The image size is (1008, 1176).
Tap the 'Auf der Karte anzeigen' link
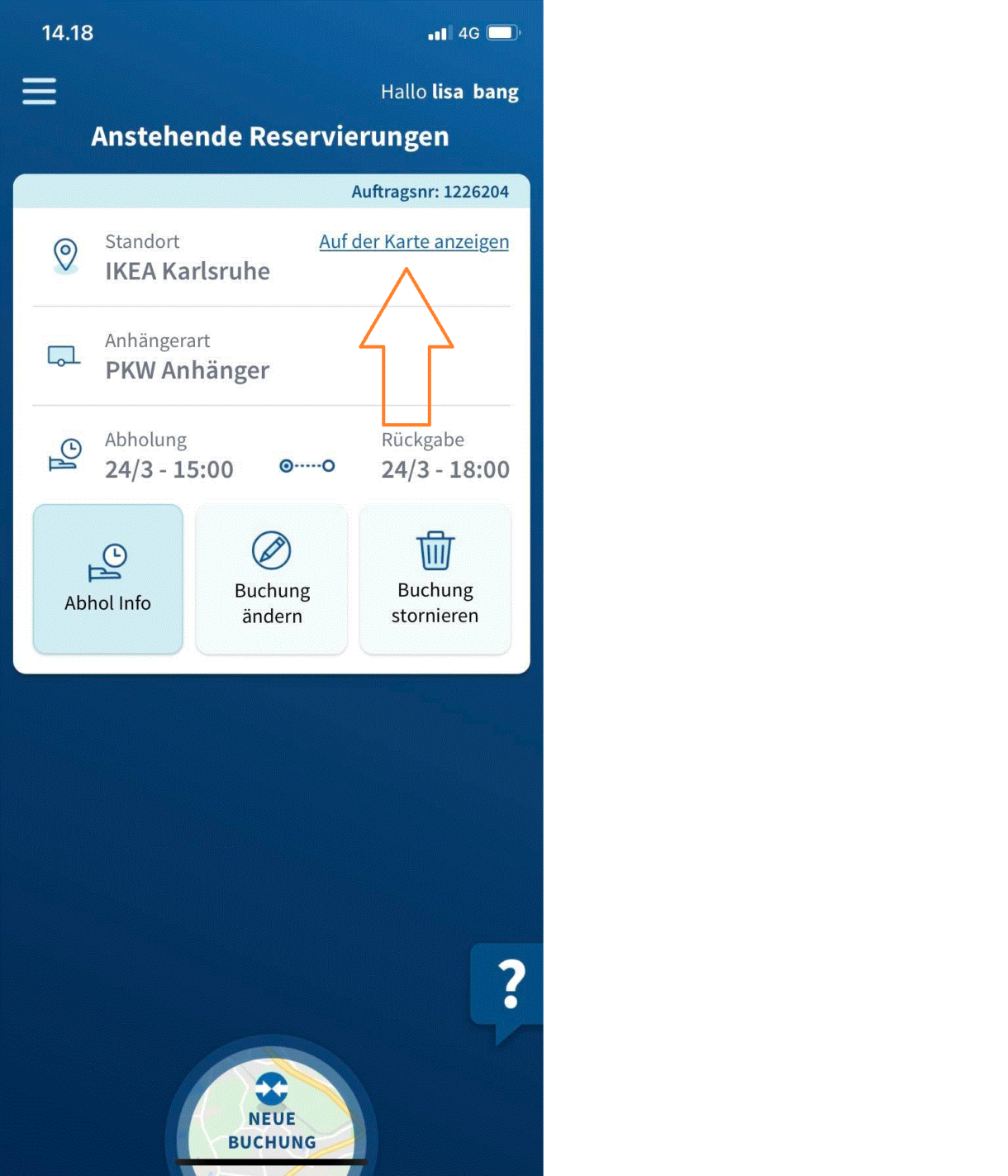pos(414,241)
